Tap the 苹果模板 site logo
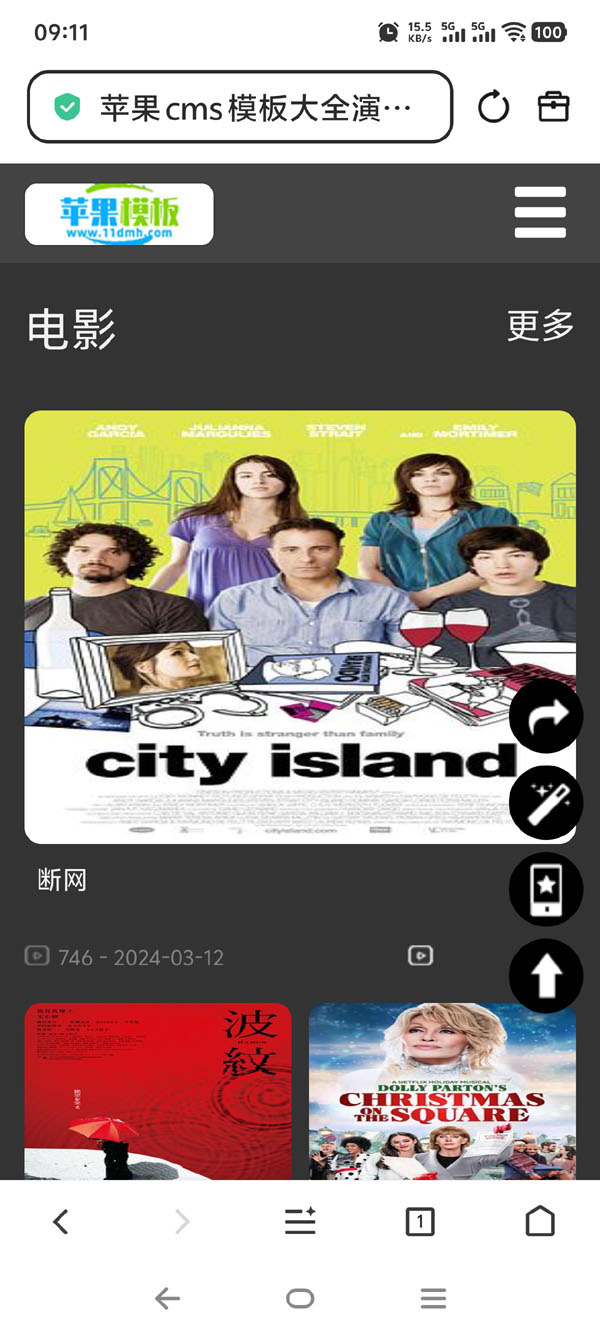The width and height of the screenshot is (600, 1333). (119, 214)
